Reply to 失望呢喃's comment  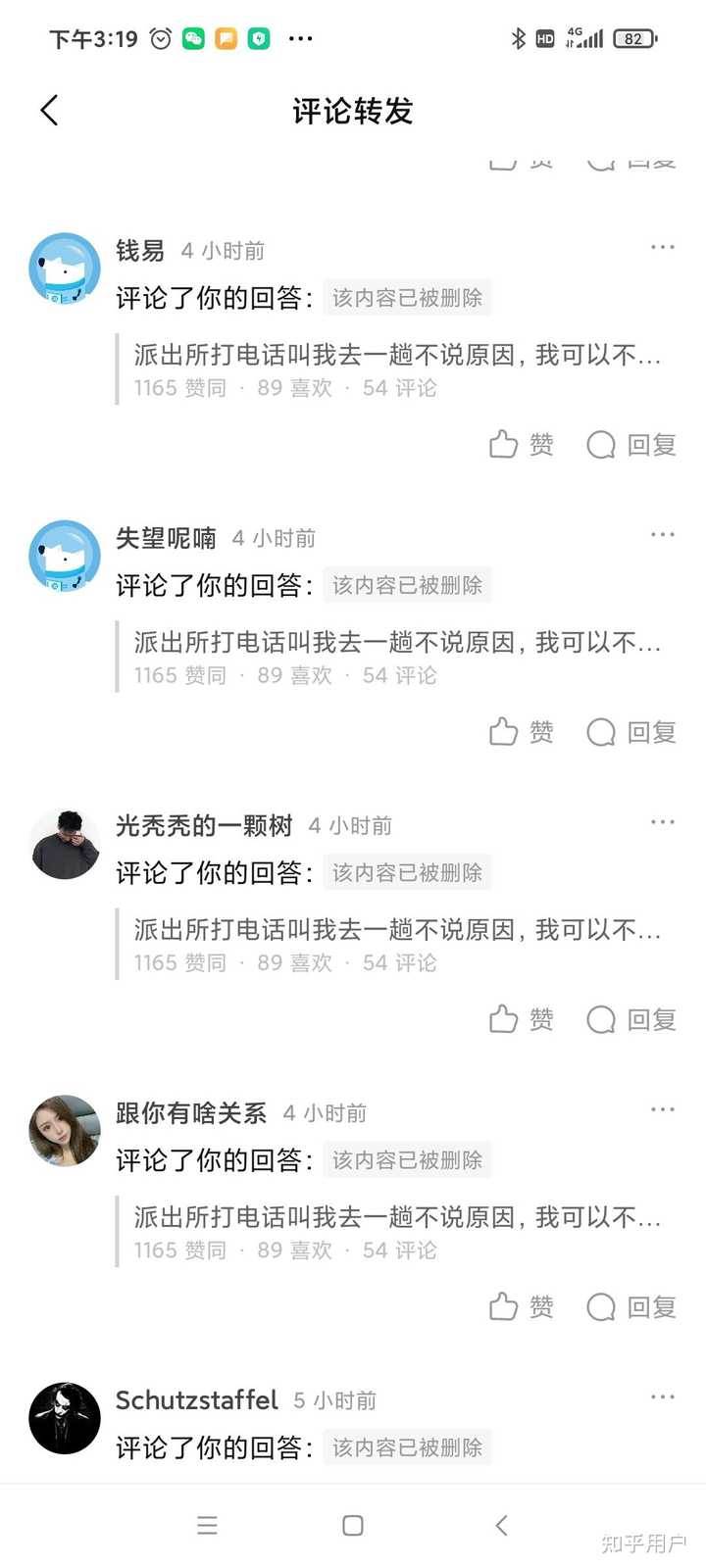[631, 732]
